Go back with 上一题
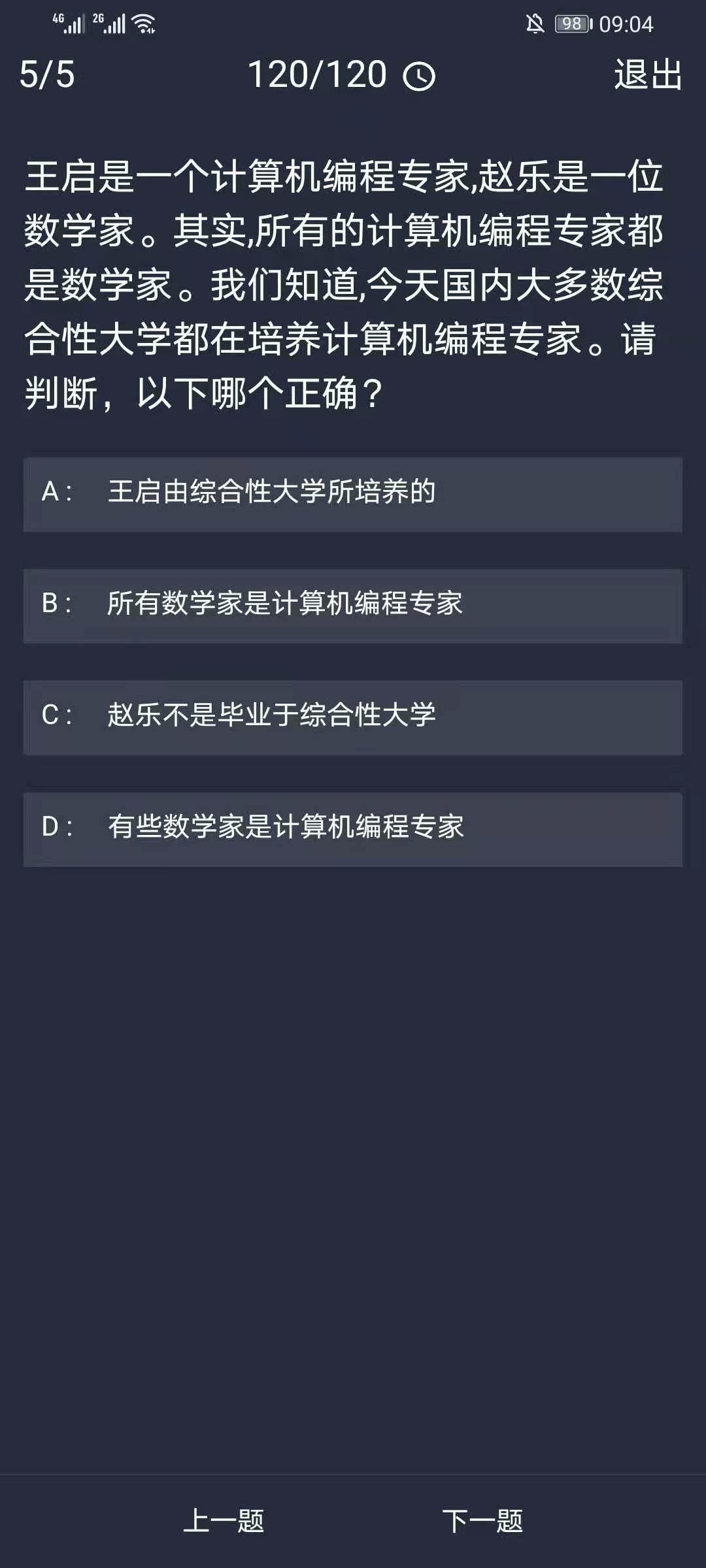The height and width of the screenshot is (1568, 706). tap(224, 1521)
